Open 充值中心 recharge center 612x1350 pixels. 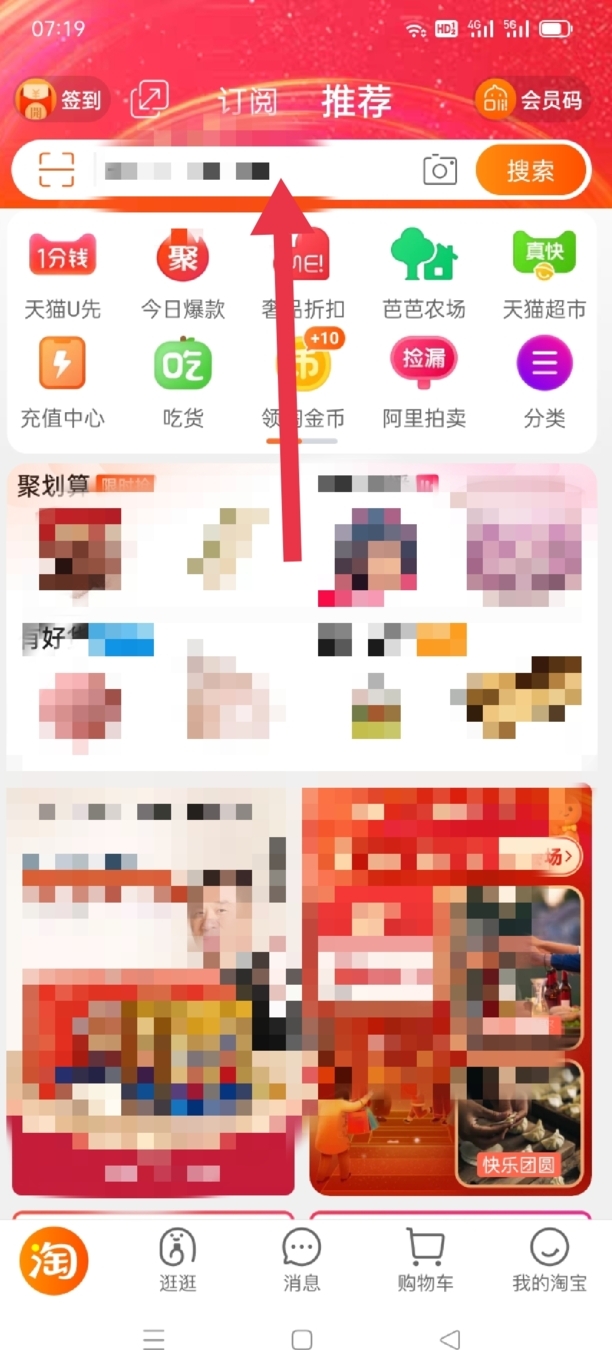62,382
